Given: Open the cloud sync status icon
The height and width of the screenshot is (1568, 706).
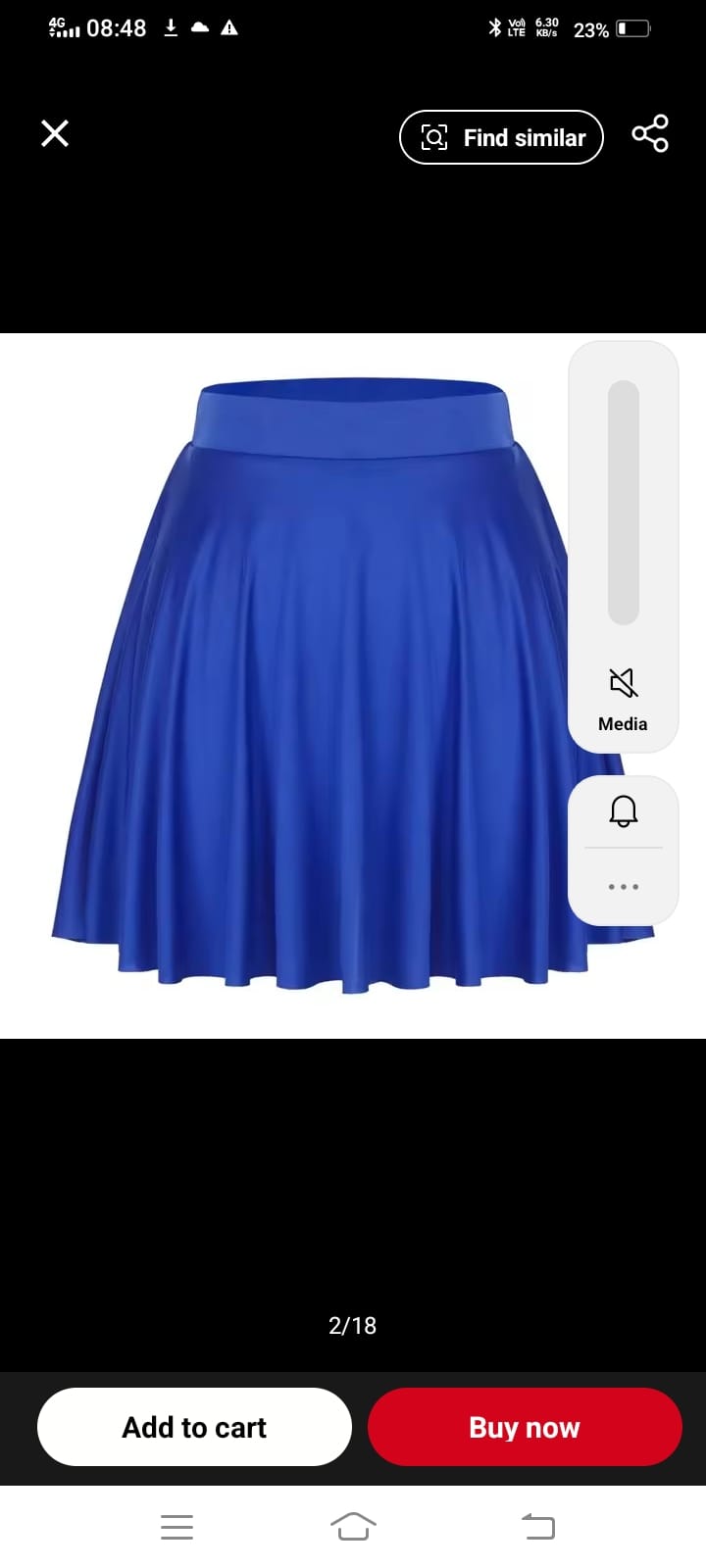Looking at the screenshot, I should click(199, 27).
